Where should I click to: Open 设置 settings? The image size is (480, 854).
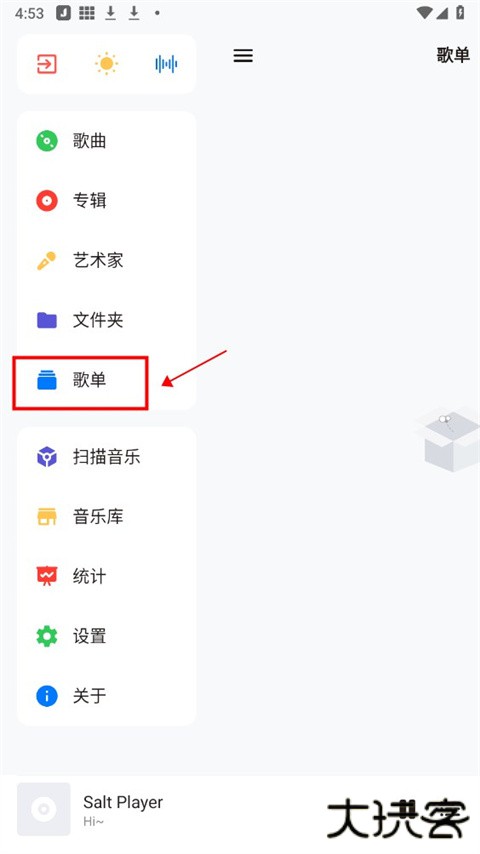pyautogui.click(x=107, y=636)
